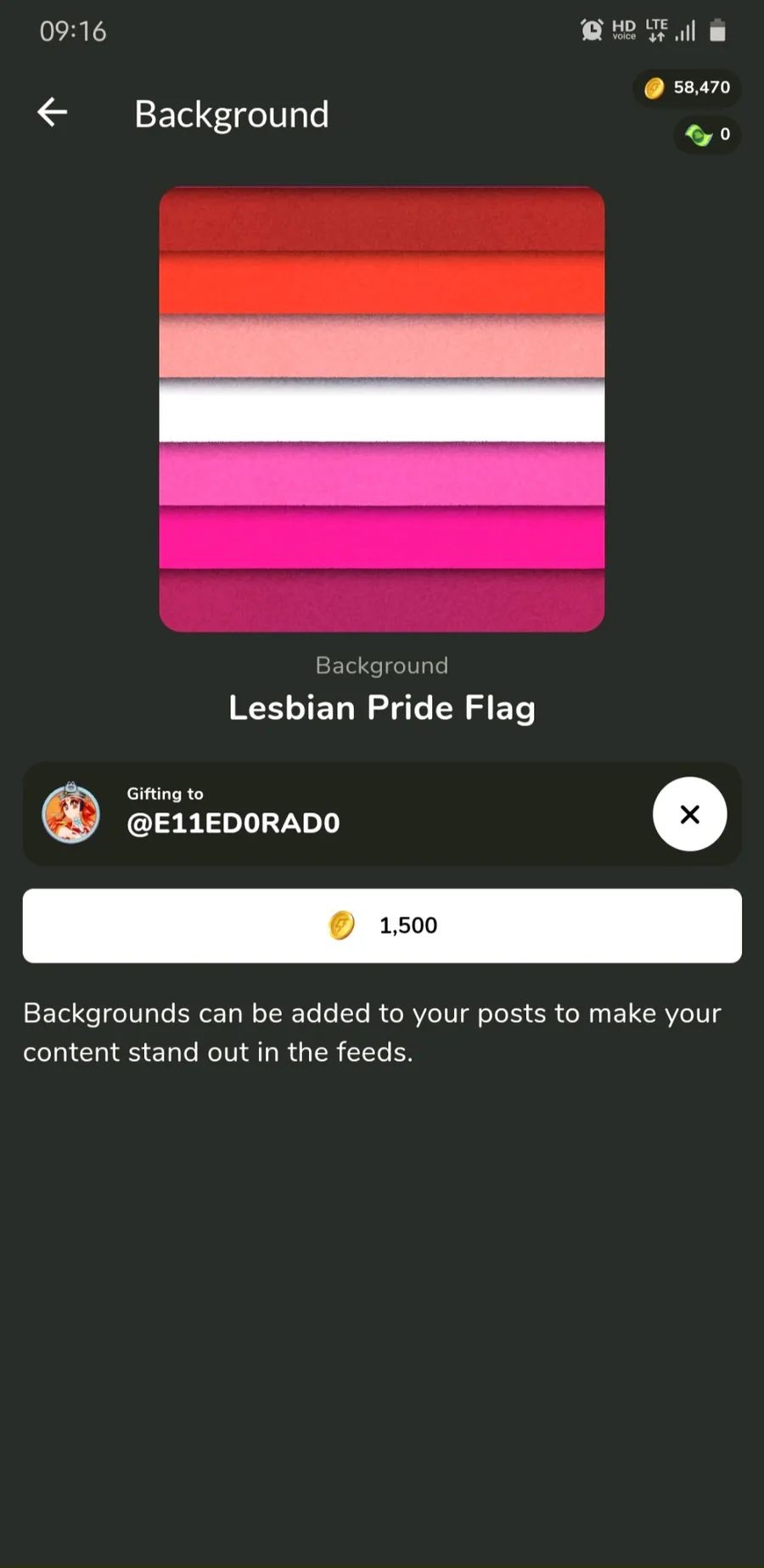Go back from the Background screen

coord(53,112)
